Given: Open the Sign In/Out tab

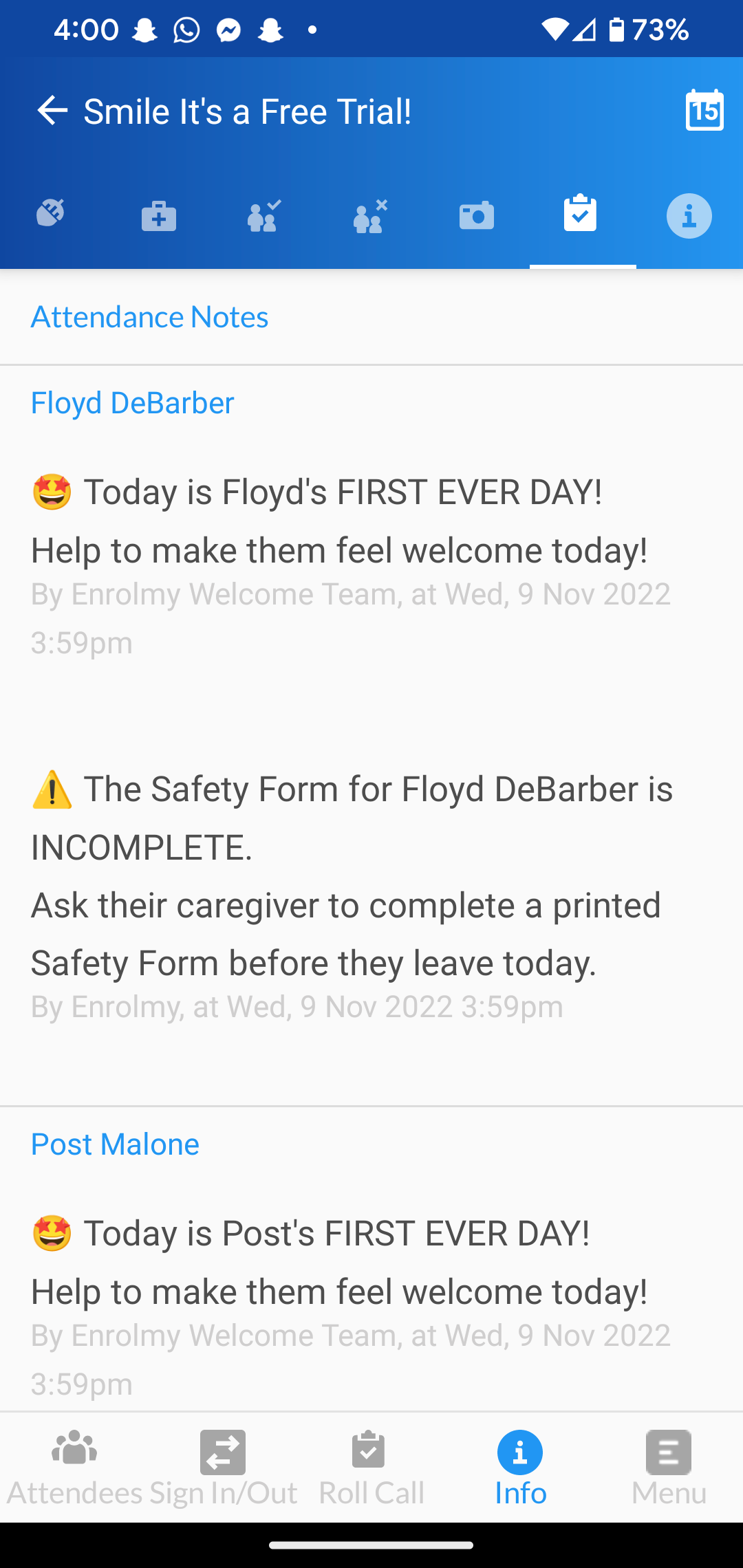Looking at the screenshot, I should pyautogui.click(x=223, y=1468).
